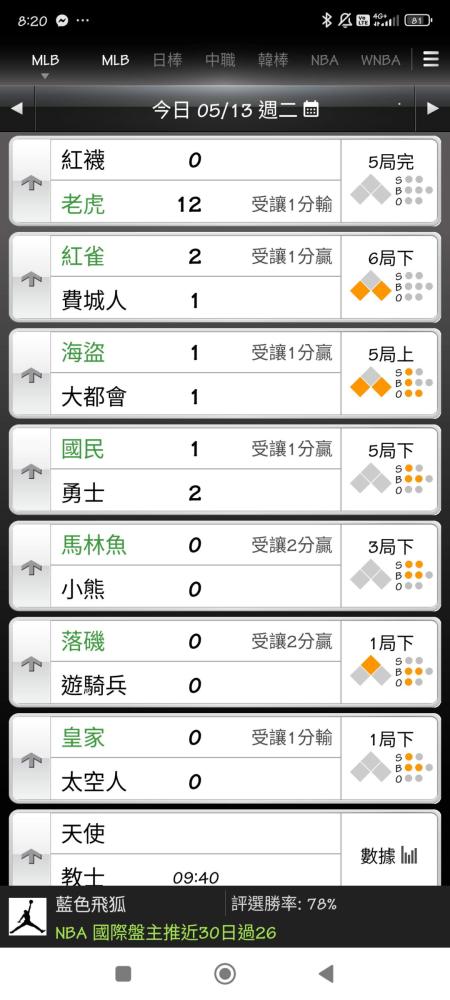Viewport: 450px width, 1000px height.
Task: View the 海盜 vs 大都會 game
Action: coord(224,374)
